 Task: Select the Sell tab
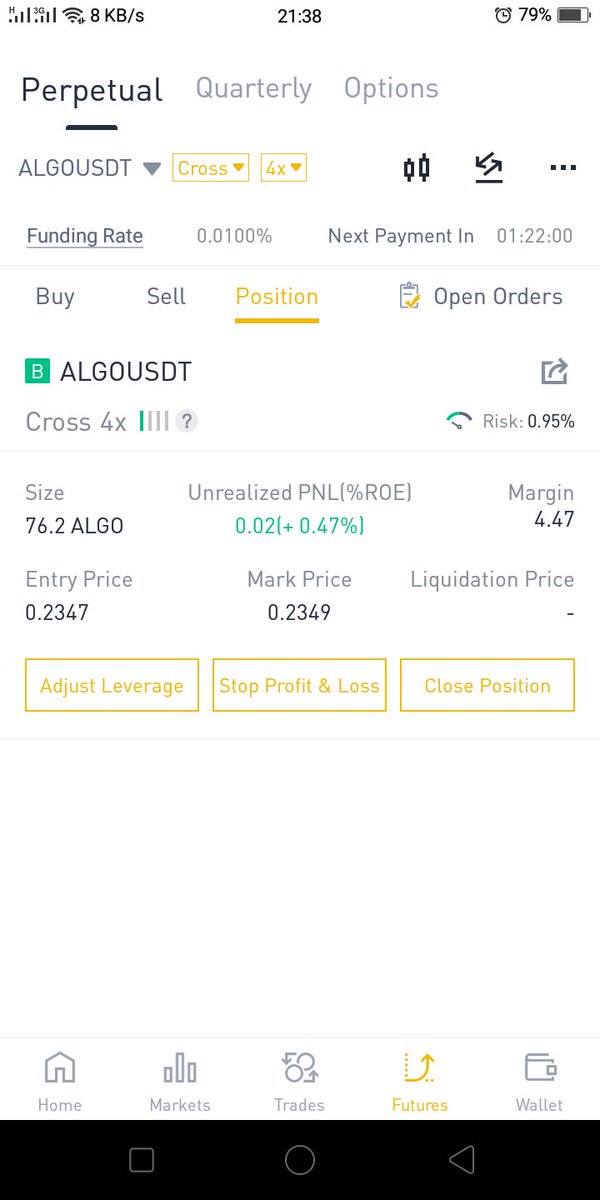[x=166, y=296]
